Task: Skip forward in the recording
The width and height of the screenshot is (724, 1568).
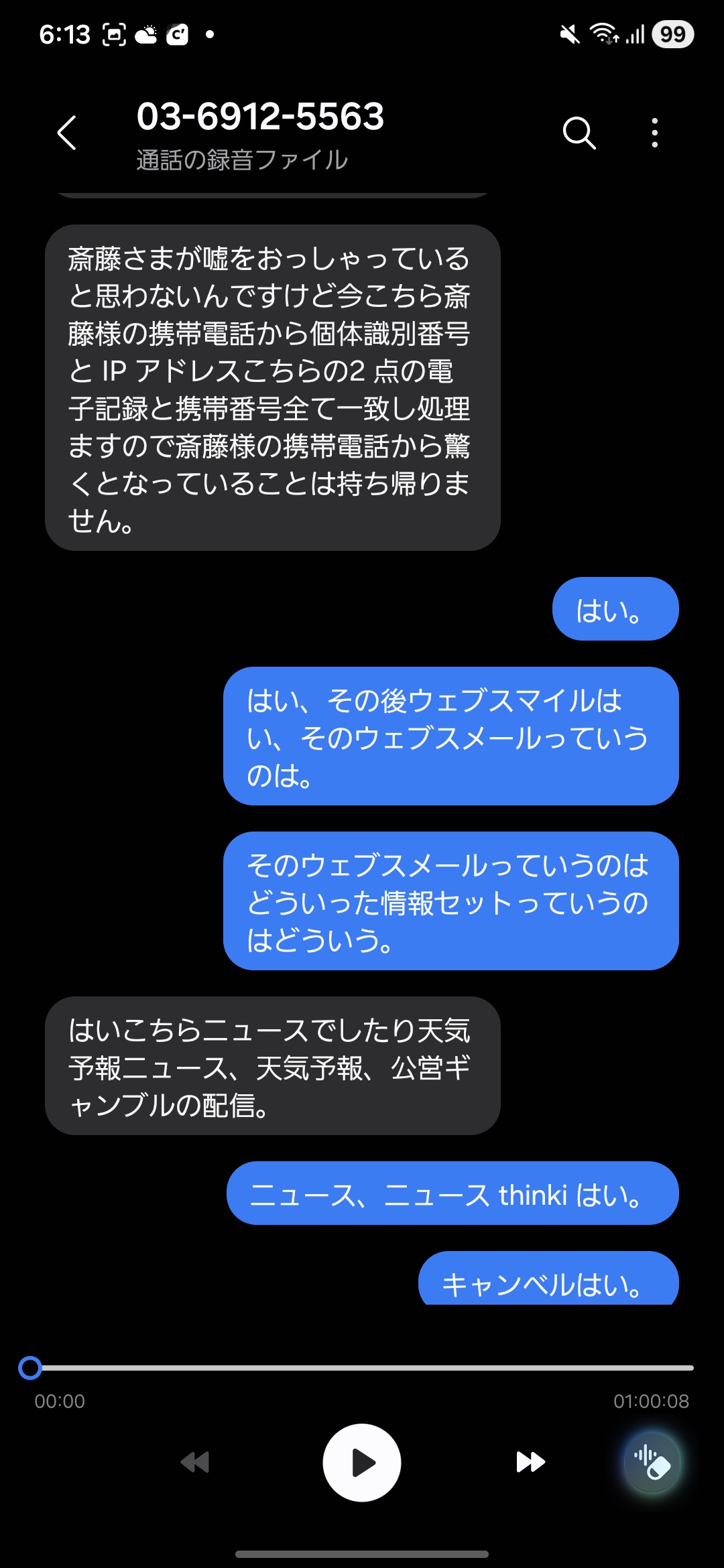Action: [x=530, y=1462]
